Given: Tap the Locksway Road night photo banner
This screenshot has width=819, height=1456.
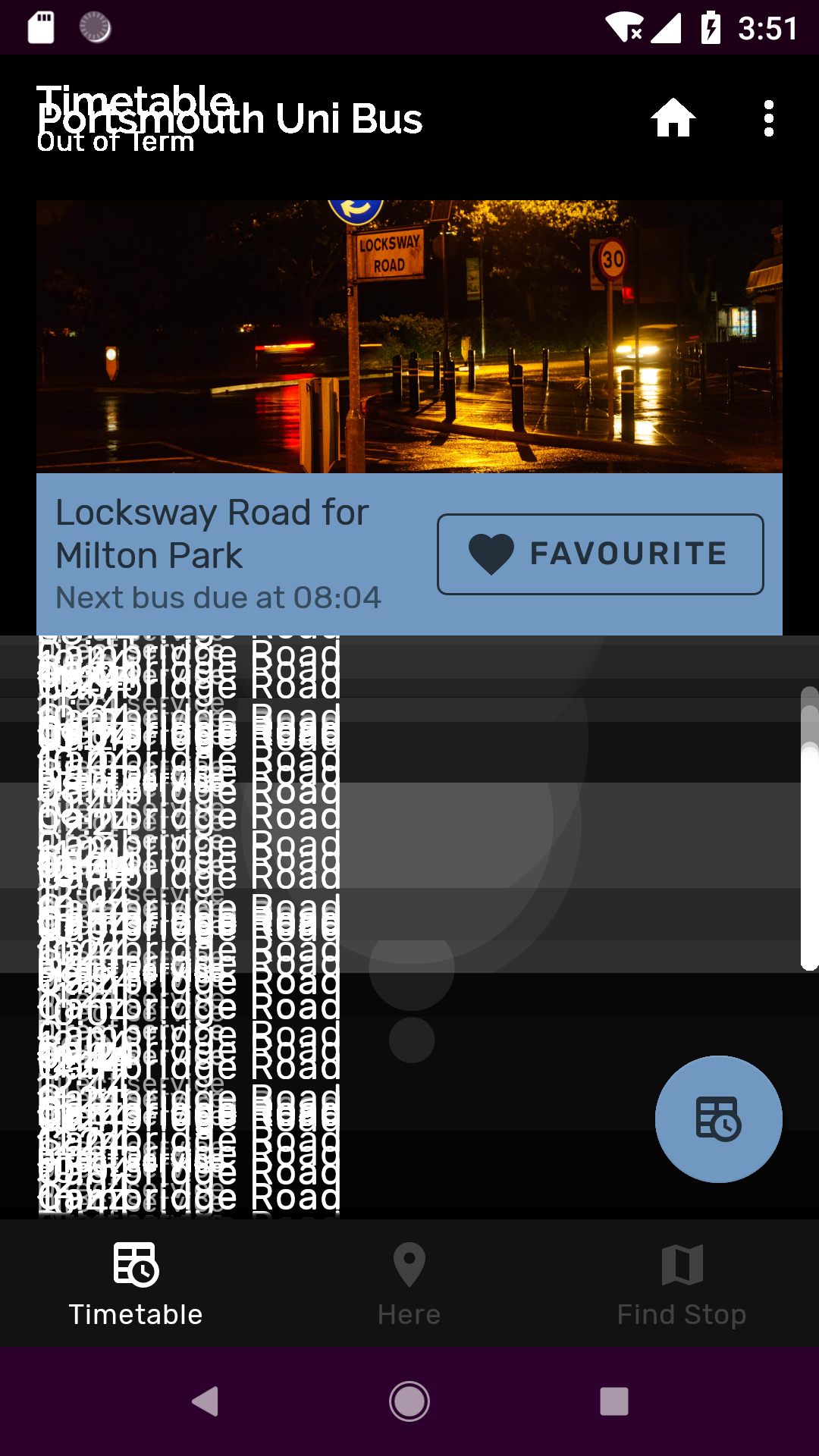Looking at the screenshot, I should click(x=409, y=334).
